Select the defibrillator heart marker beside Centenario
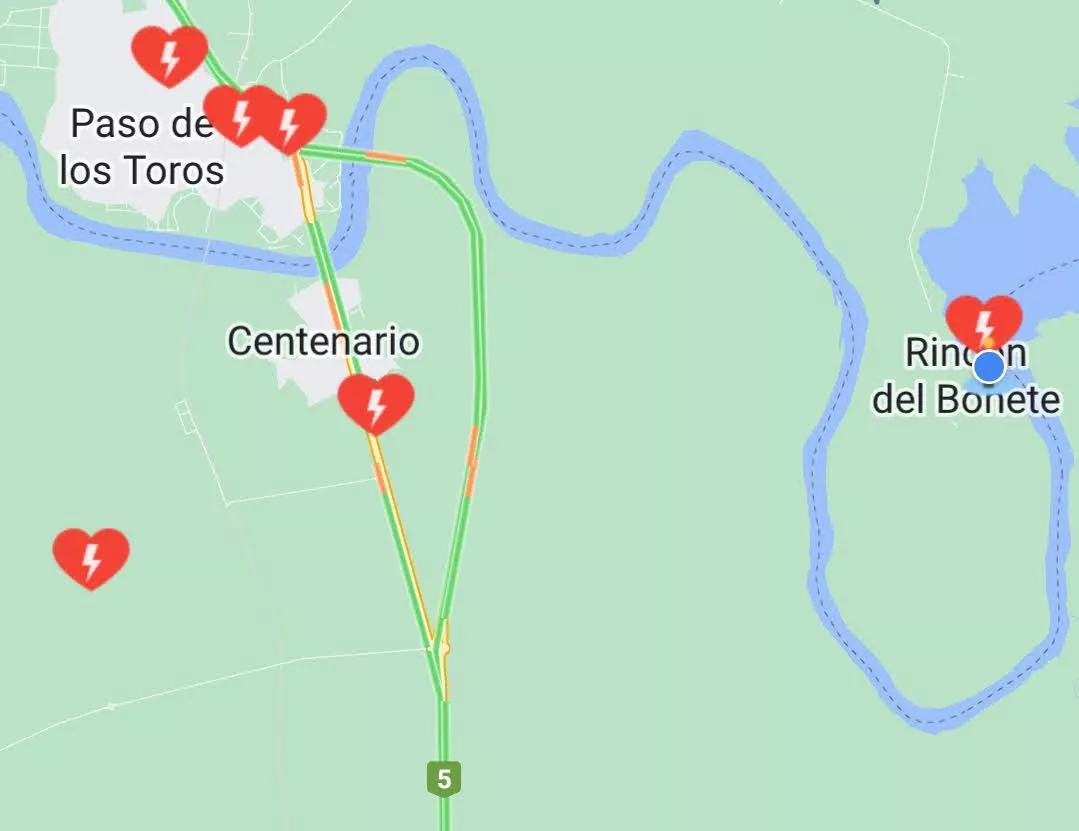1079x831 pixels. pos(376,402)
